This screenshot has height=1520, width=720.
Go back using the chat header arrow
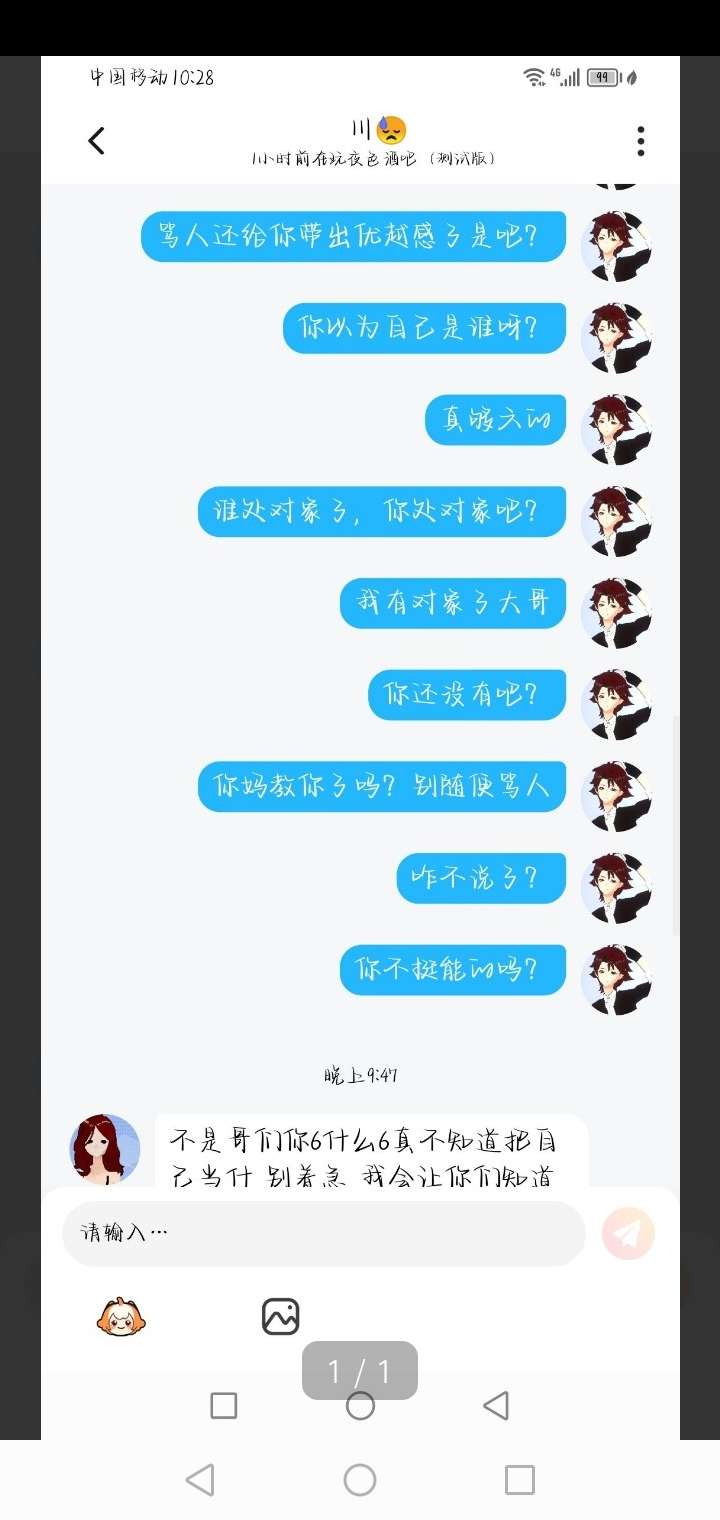[96, 141]
